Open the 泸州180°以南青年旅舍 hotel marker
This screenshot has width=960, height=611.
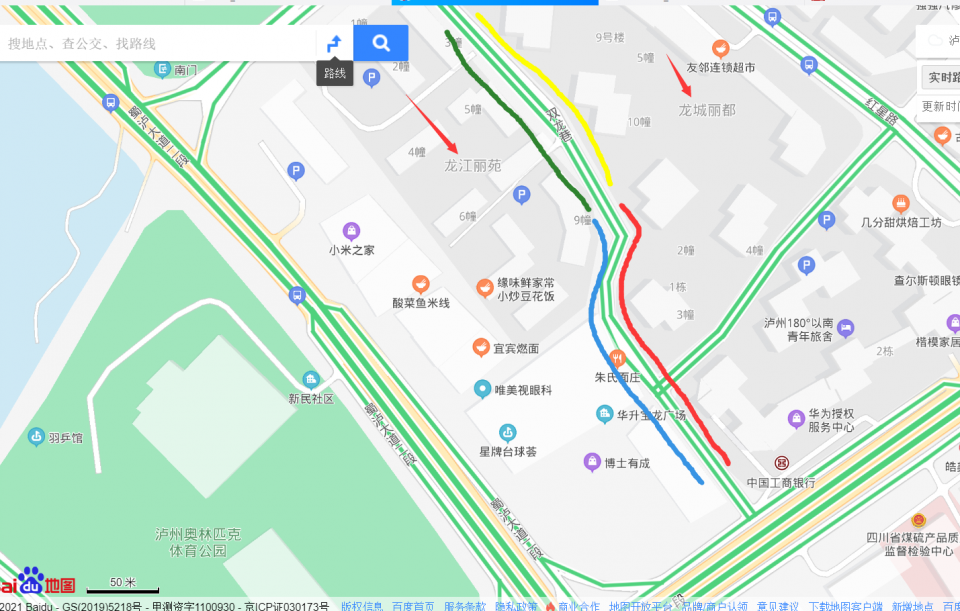(x=847, y=327)
